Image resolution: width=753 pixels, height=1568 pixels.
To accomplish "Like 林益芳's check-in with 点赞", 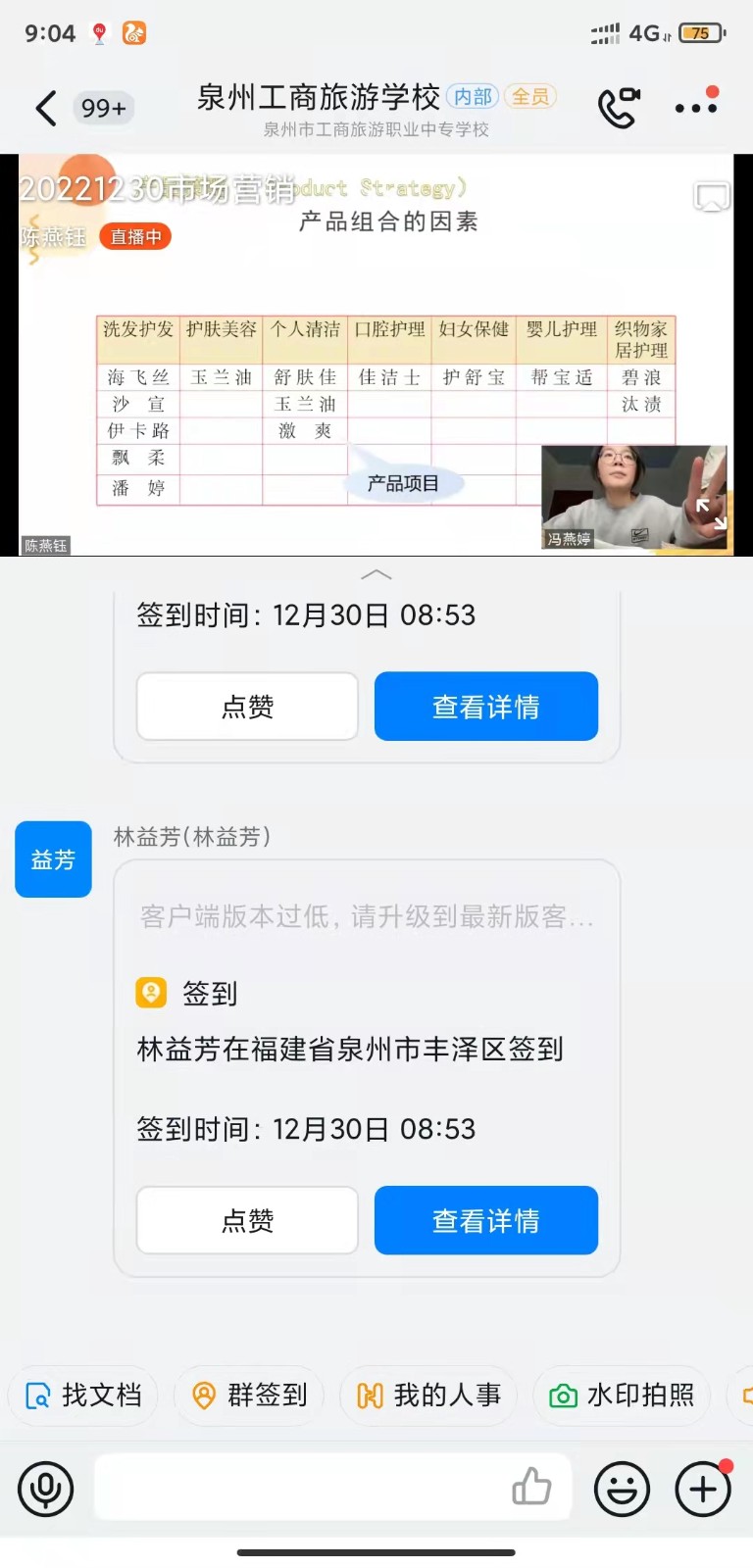I will click(x=247, y=1220).
